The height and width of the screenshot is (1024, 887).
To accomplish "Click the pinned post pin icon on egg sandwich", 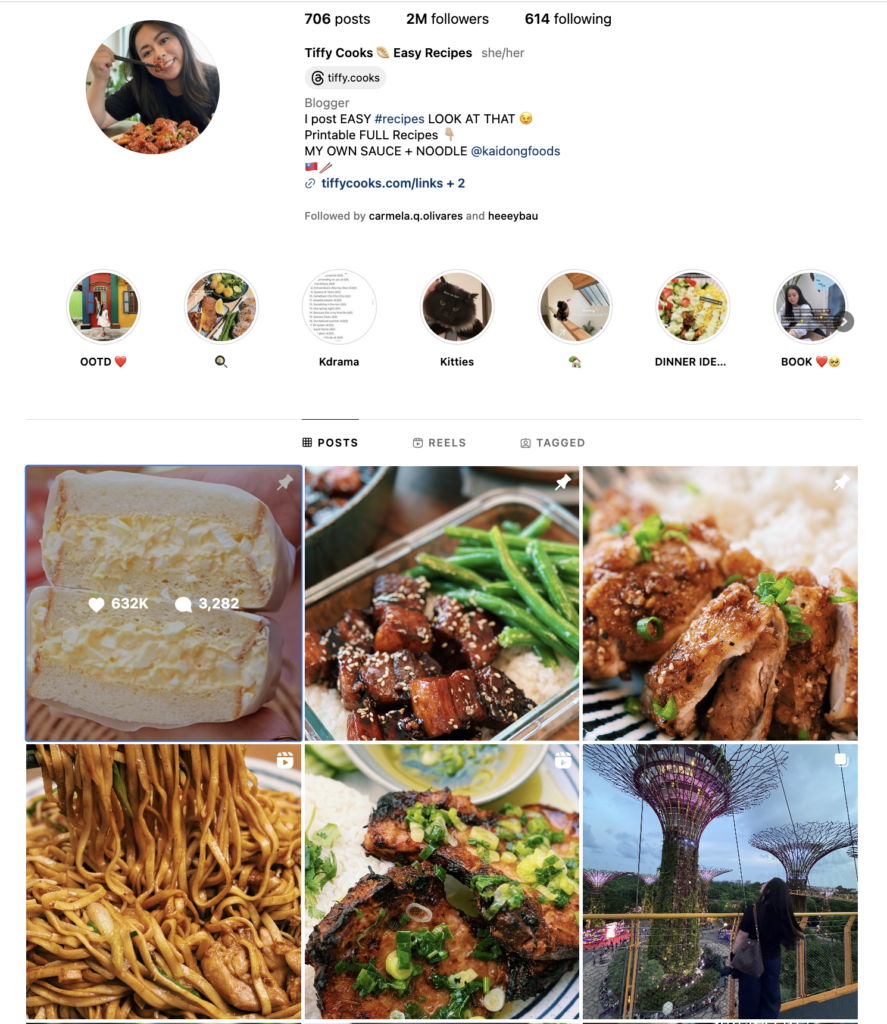I will click(x=284, y=481).
